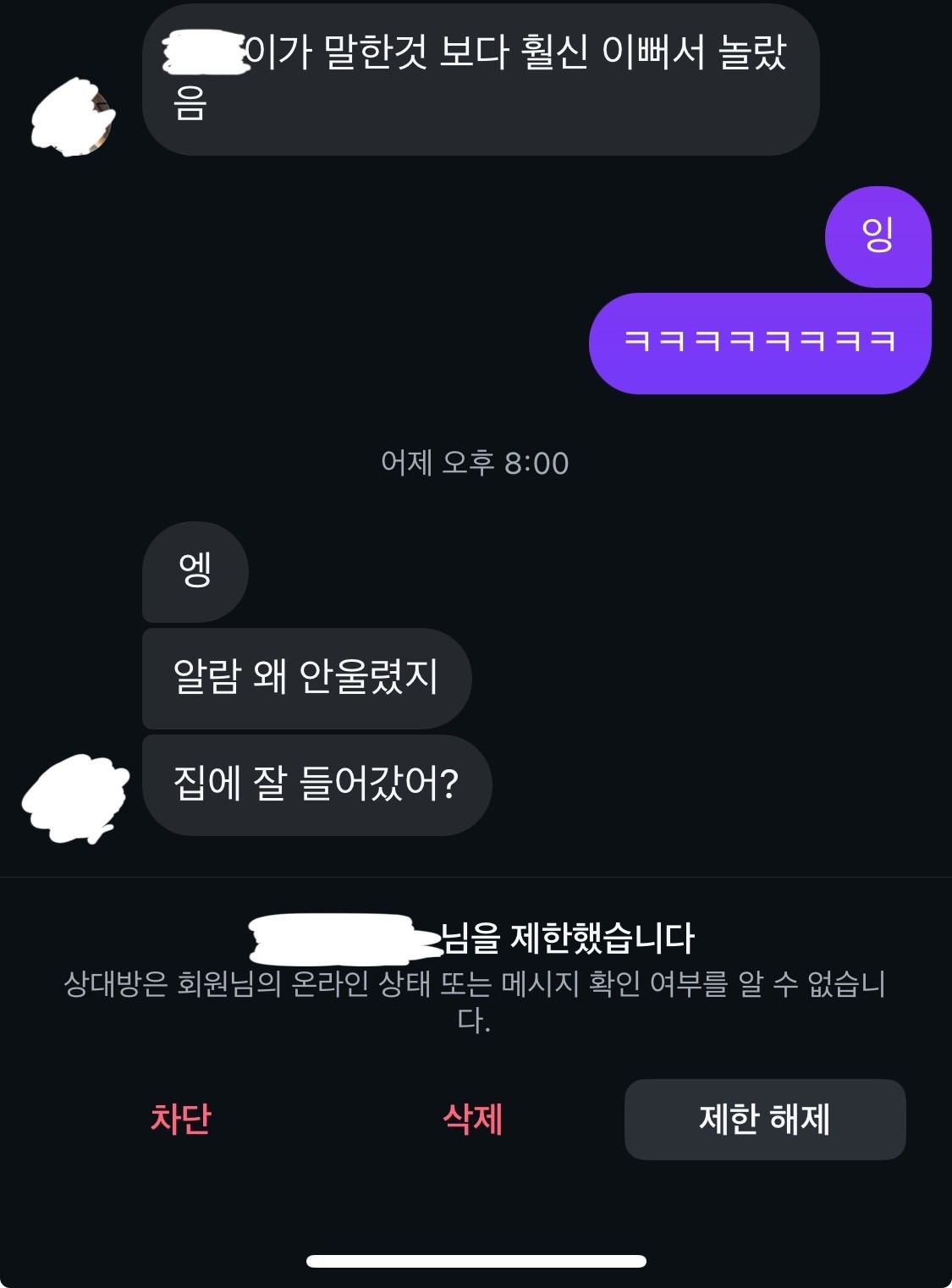Tap the home indicator bar at the bottom
The height and width of the screenshot is (1288, 952).
click(476, 1263)
